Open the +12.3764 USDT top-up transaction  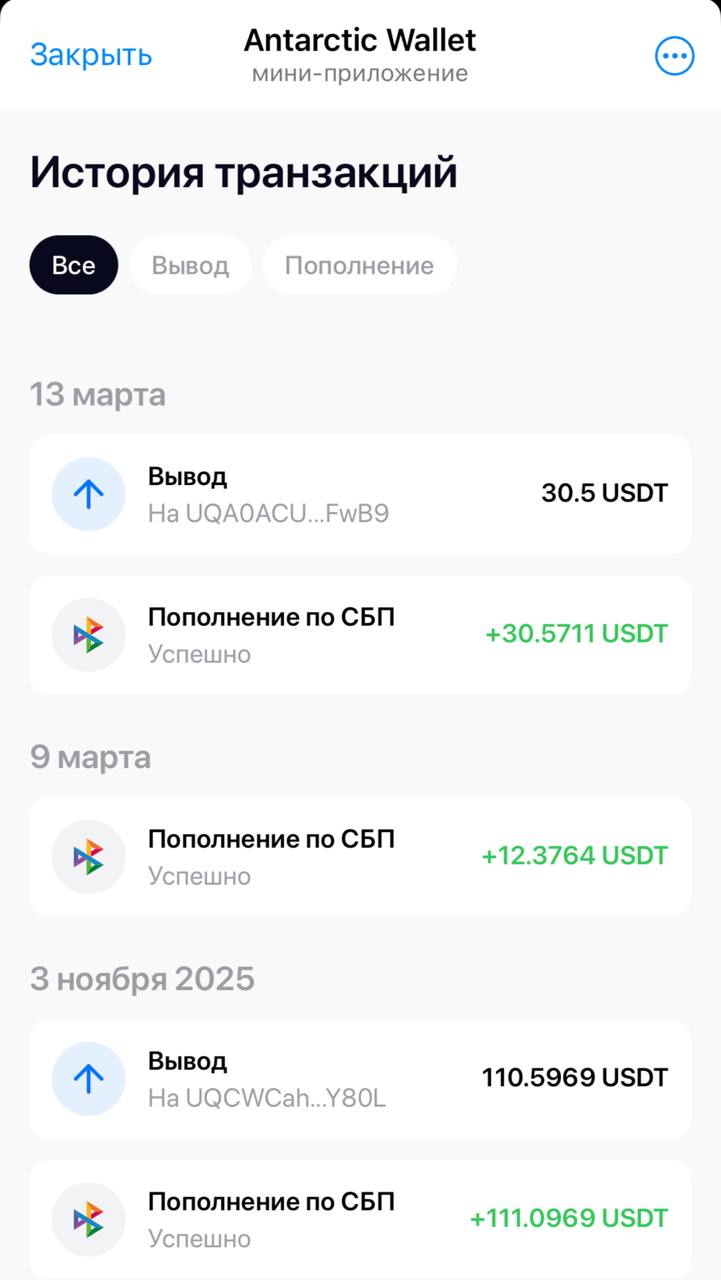tap(360, 857)
